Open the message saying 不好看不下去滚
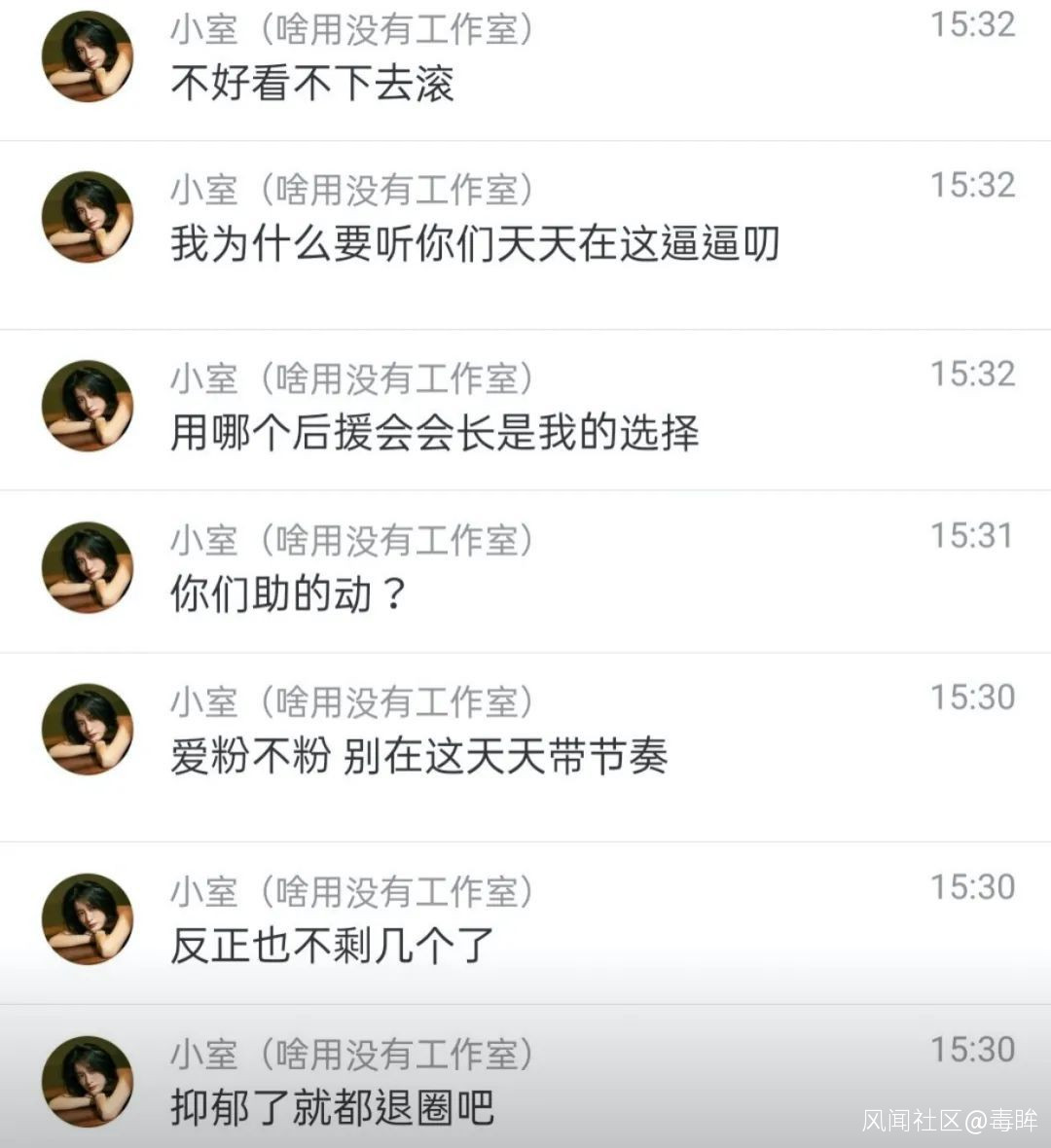1051x1148 pixels. (312, 84)
